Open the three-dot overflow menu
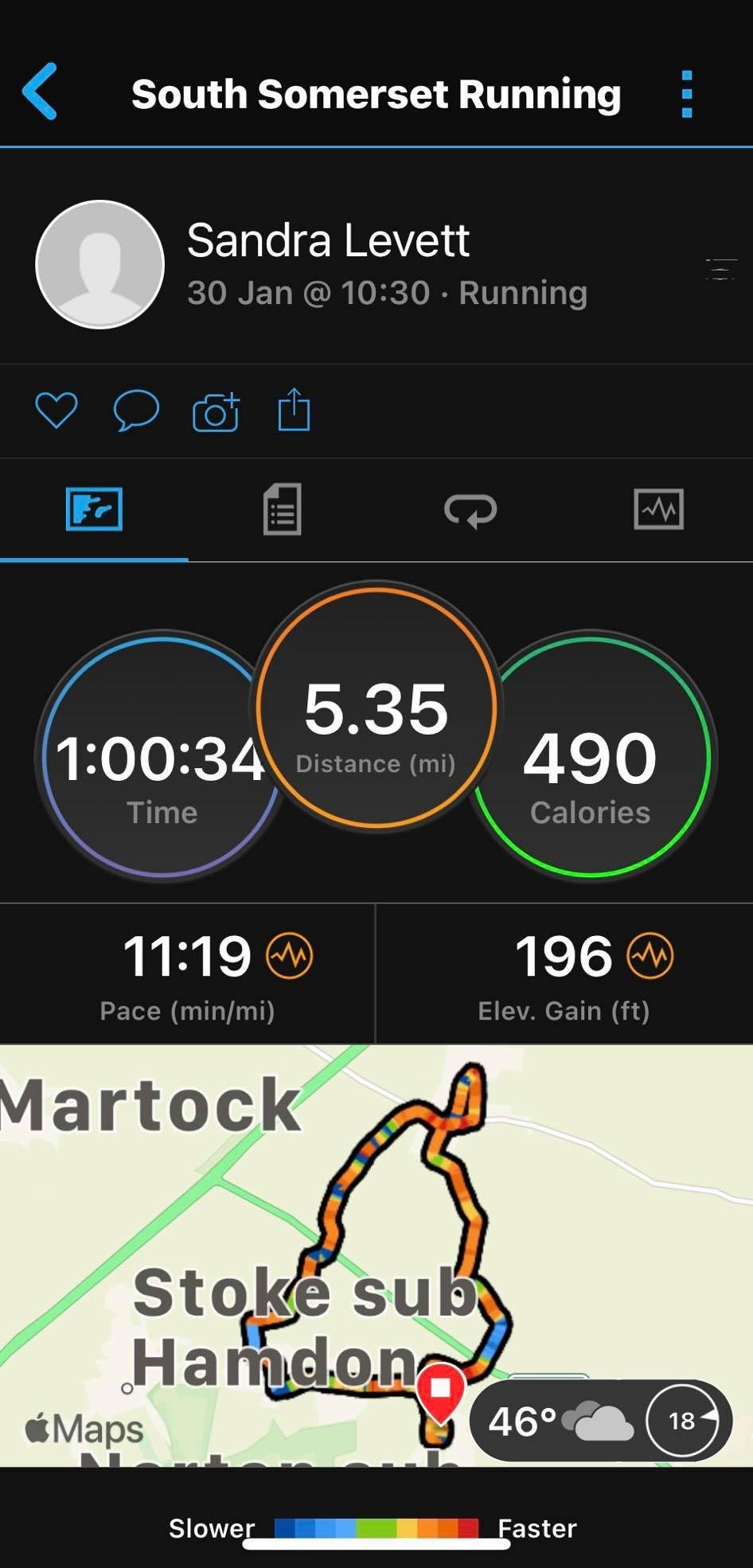753x1568 pixels. coord(686,94)
